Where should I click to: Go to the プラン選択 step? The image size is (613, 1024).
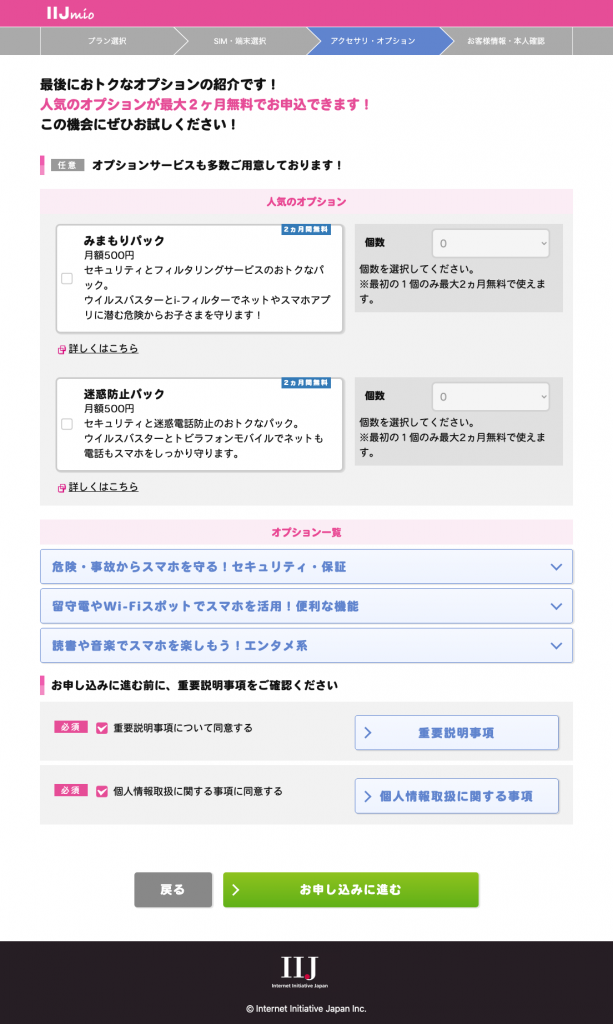tap(107, 41)
